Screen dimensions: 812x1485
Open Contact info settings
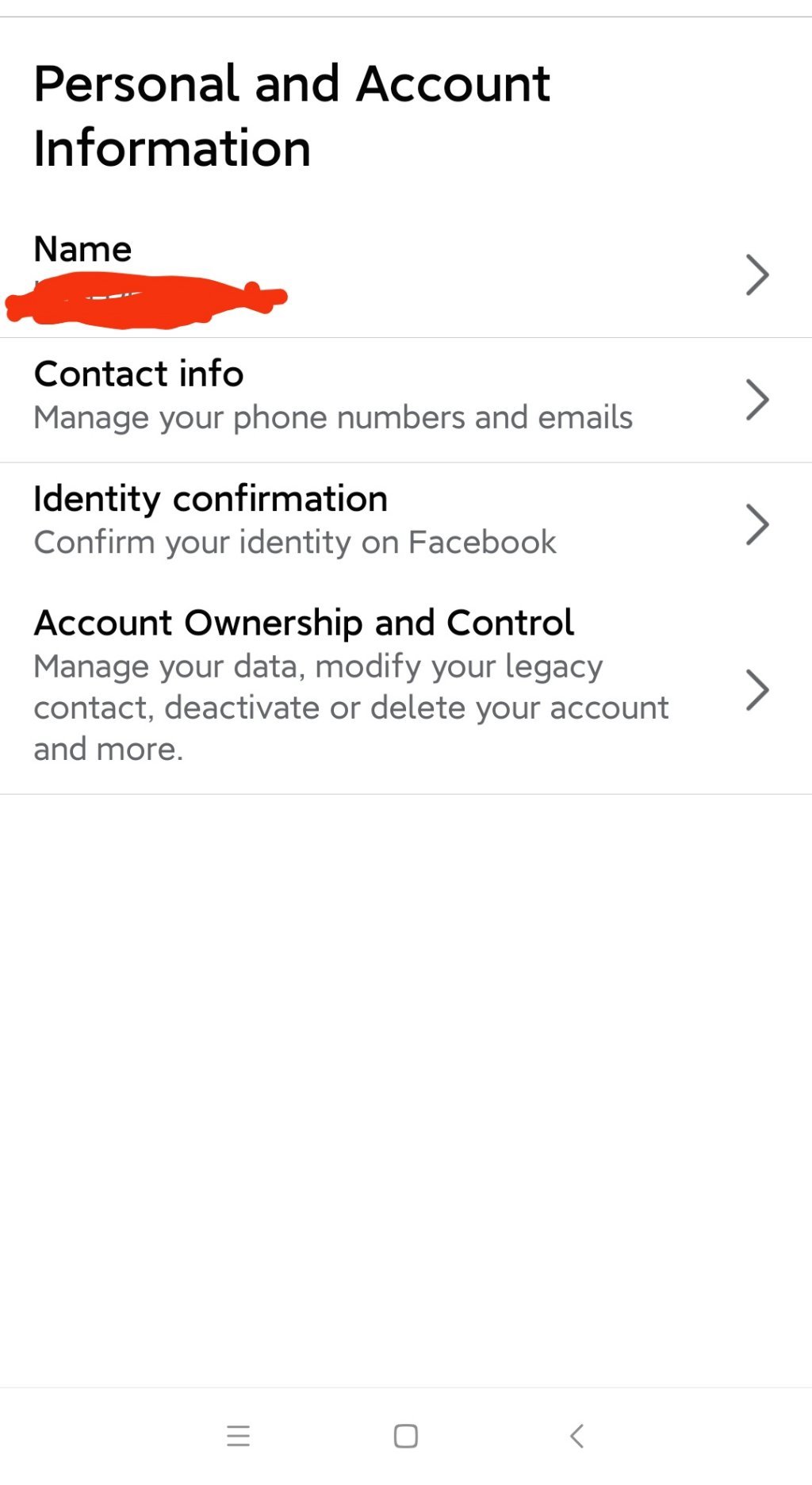pos(404,399)
